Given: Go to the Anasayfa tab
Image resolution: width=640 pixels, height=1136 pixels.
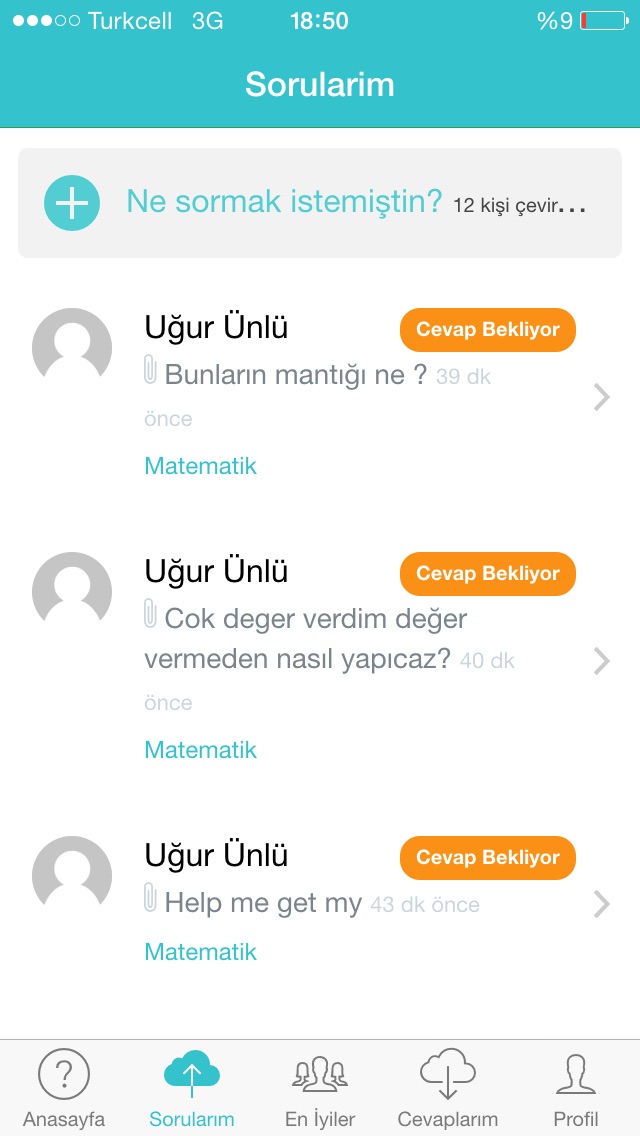Looking at the screenshot, I should pos(64,1089).
